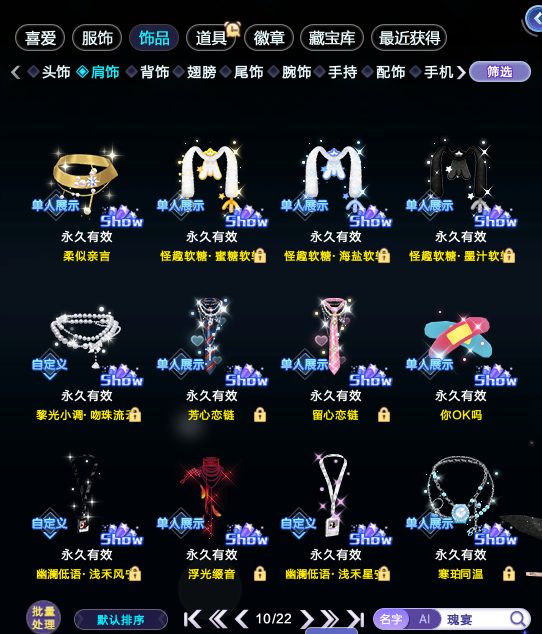Open the 道具 tab
Viewport: 542px width, 634px height.
point(211,38)
